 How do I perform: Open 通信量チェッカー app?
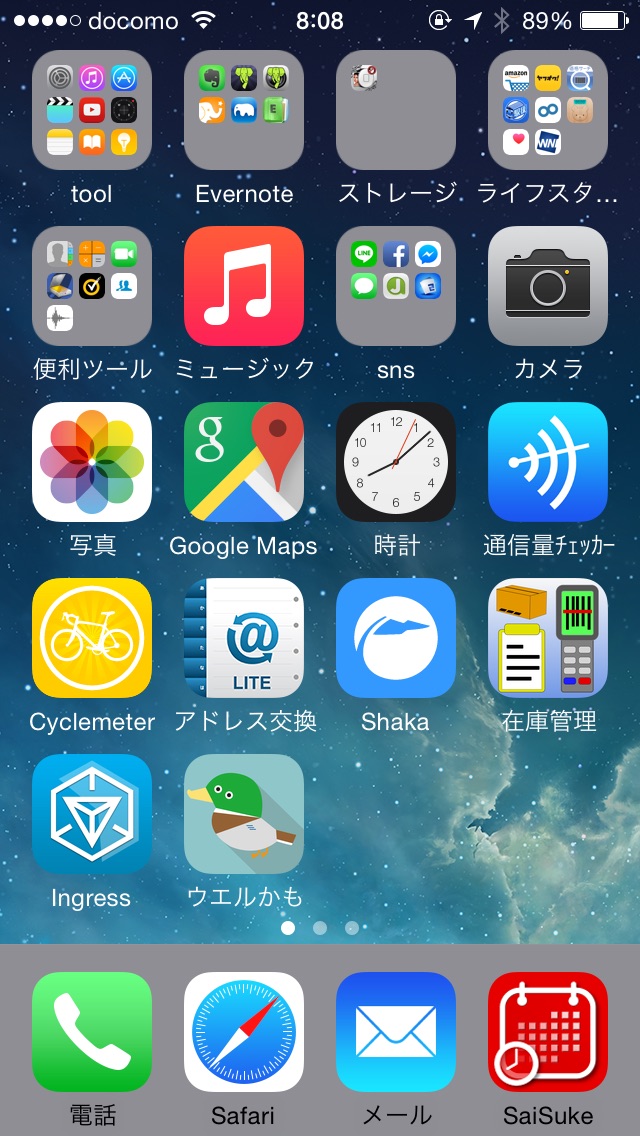pos(548,462)
